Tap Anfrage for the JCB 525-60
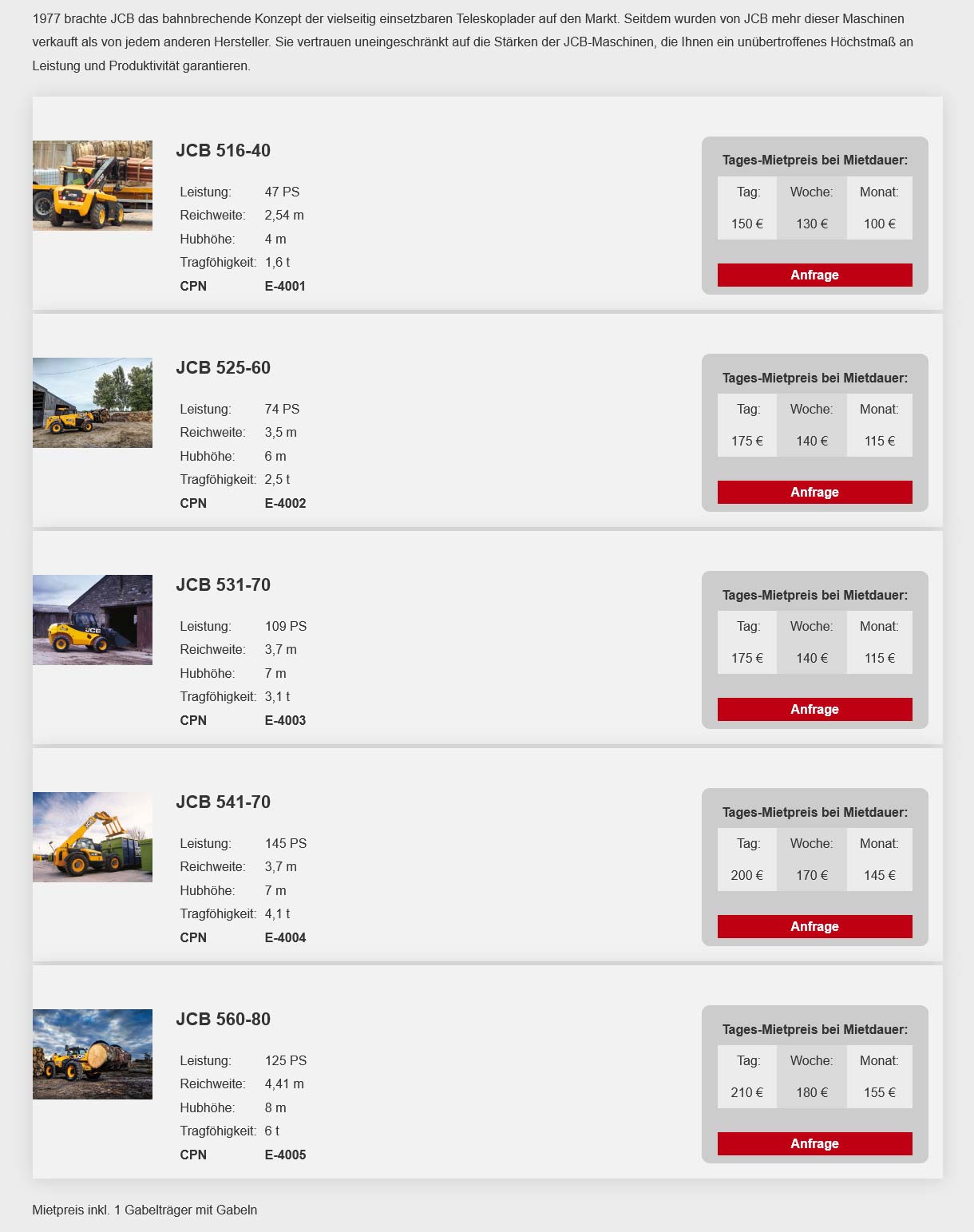The width and height of the screenshot is (974, 1232). pyautogui.click(x=814, y=492)
